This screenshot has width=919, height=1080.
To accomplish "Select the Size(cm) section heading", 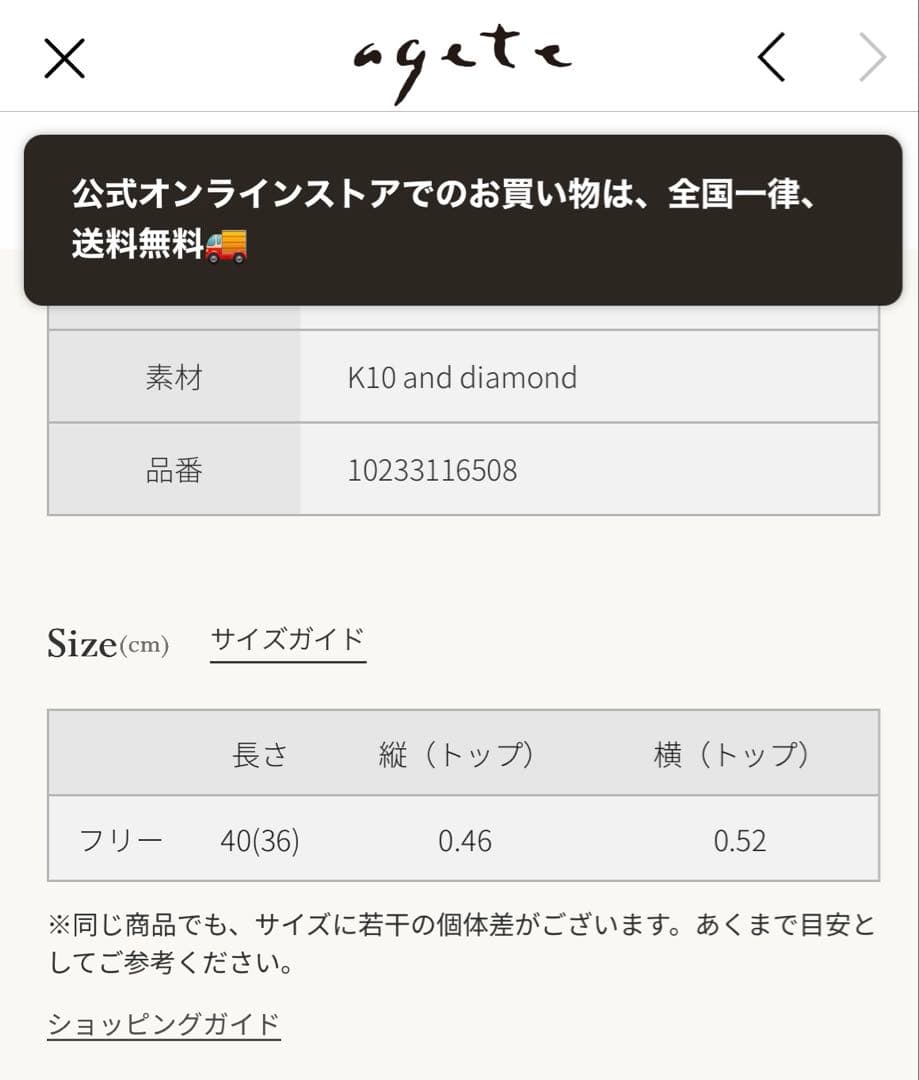I will coord(108,643).
